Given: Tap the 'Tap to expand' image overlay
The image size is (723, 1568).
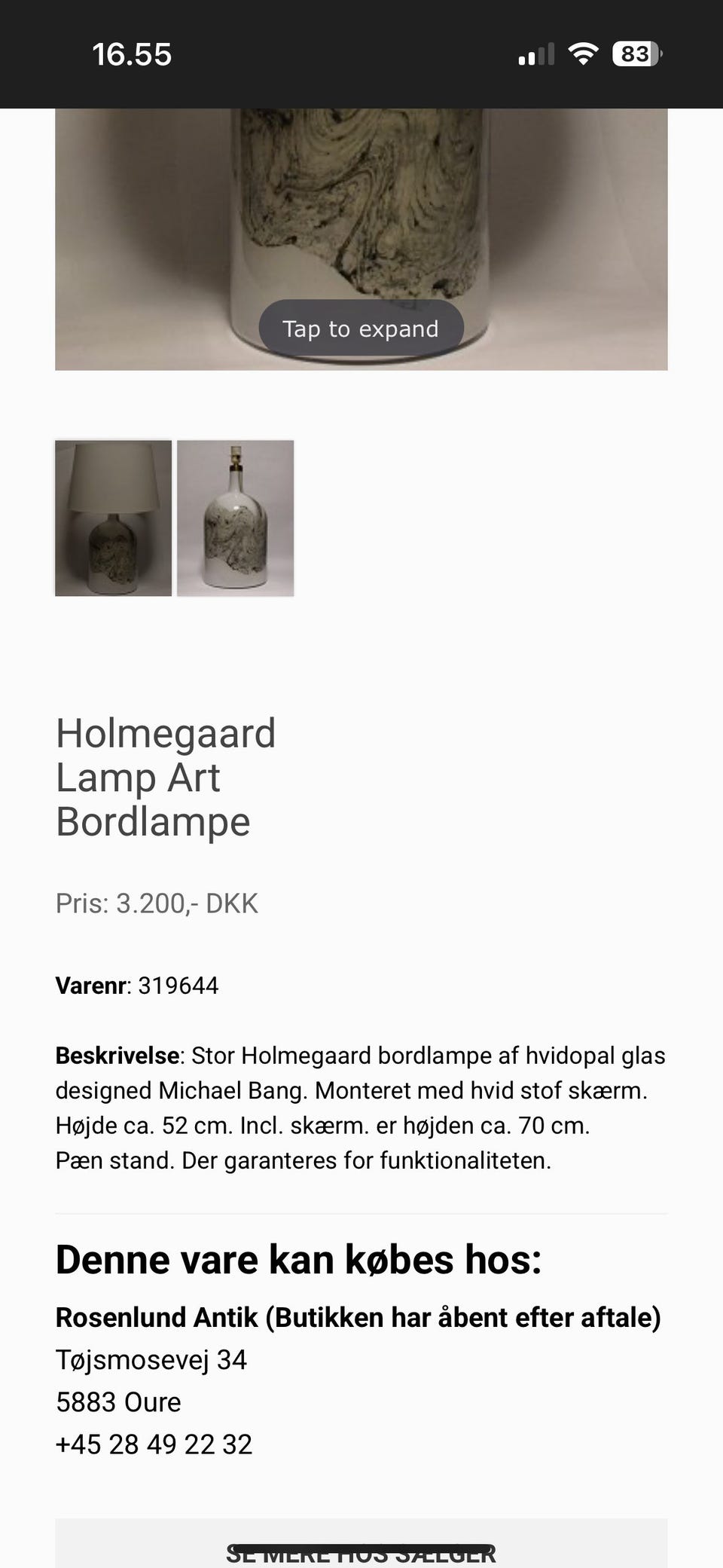Looking at the screenshot, I should pyautogui.click(x=361, y=328).
